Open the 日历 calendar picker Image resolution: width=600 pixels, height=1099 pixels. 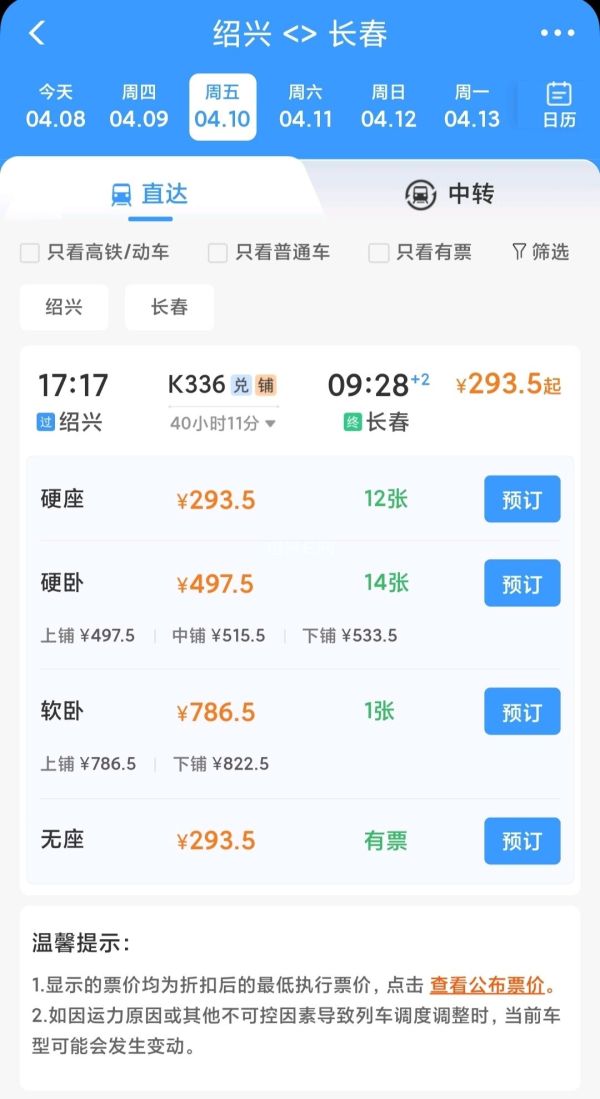(559, 105)
